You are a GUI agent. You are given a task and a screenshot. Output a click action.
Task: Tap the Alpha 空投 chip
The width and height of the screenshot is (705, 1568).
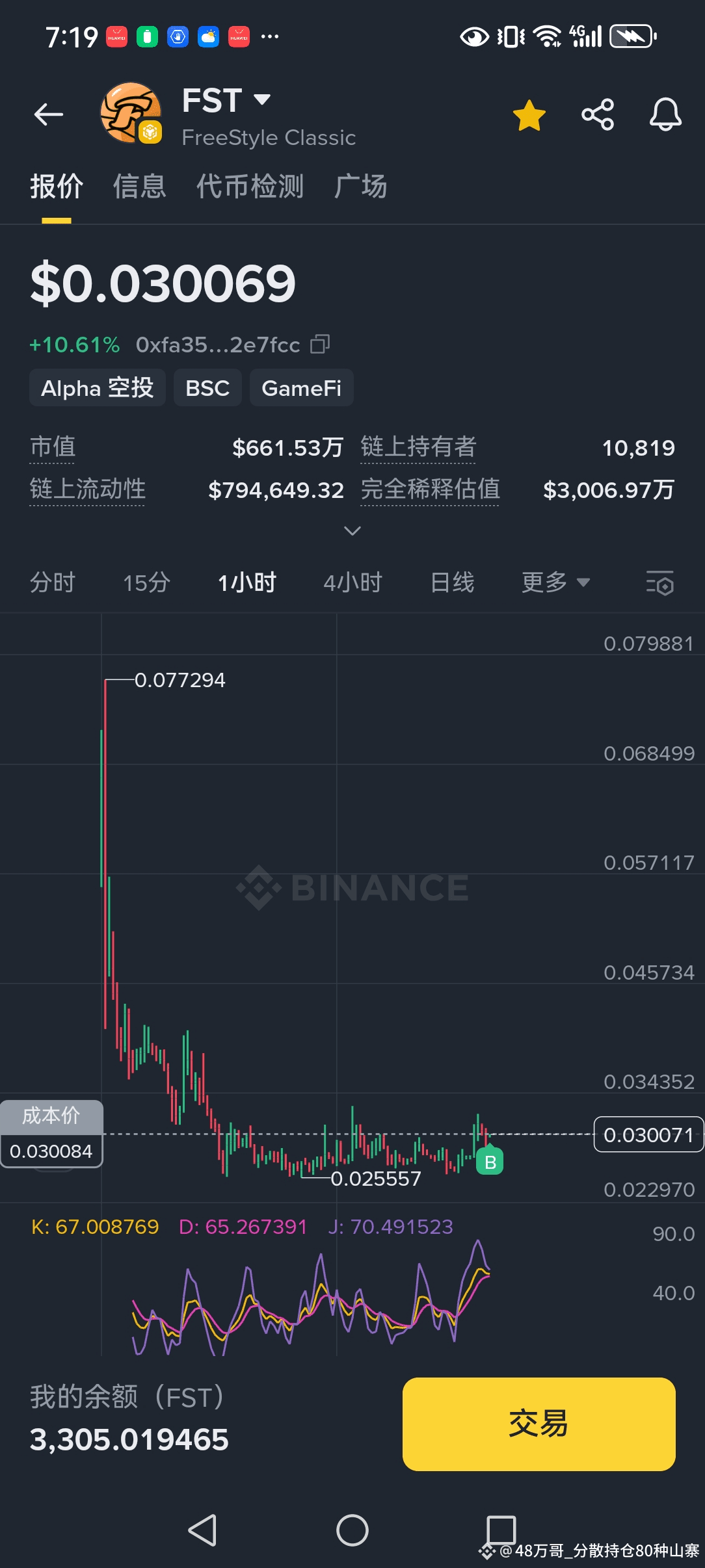98,388
